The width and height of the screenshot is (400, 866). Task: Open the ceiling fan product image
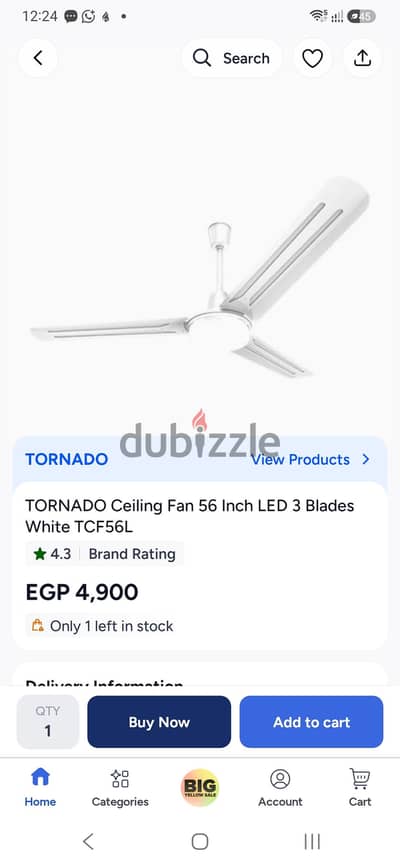tap(200, 276)
